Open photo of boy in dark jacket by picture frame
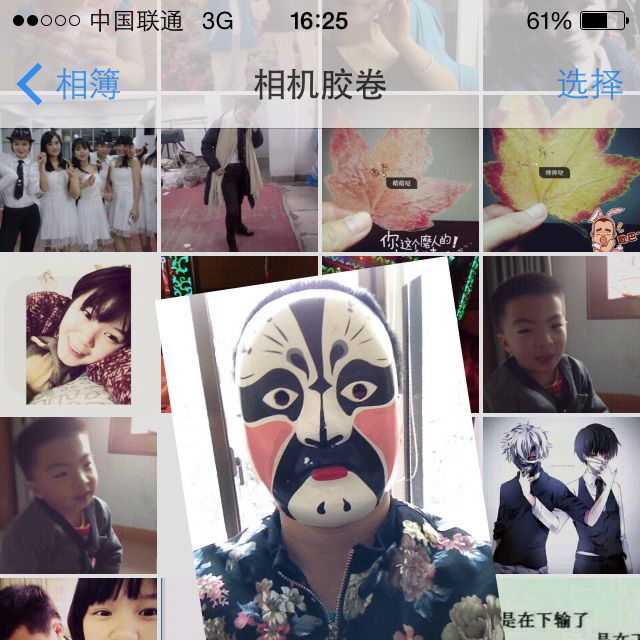 pyautogui.click(x=560, y=335)
